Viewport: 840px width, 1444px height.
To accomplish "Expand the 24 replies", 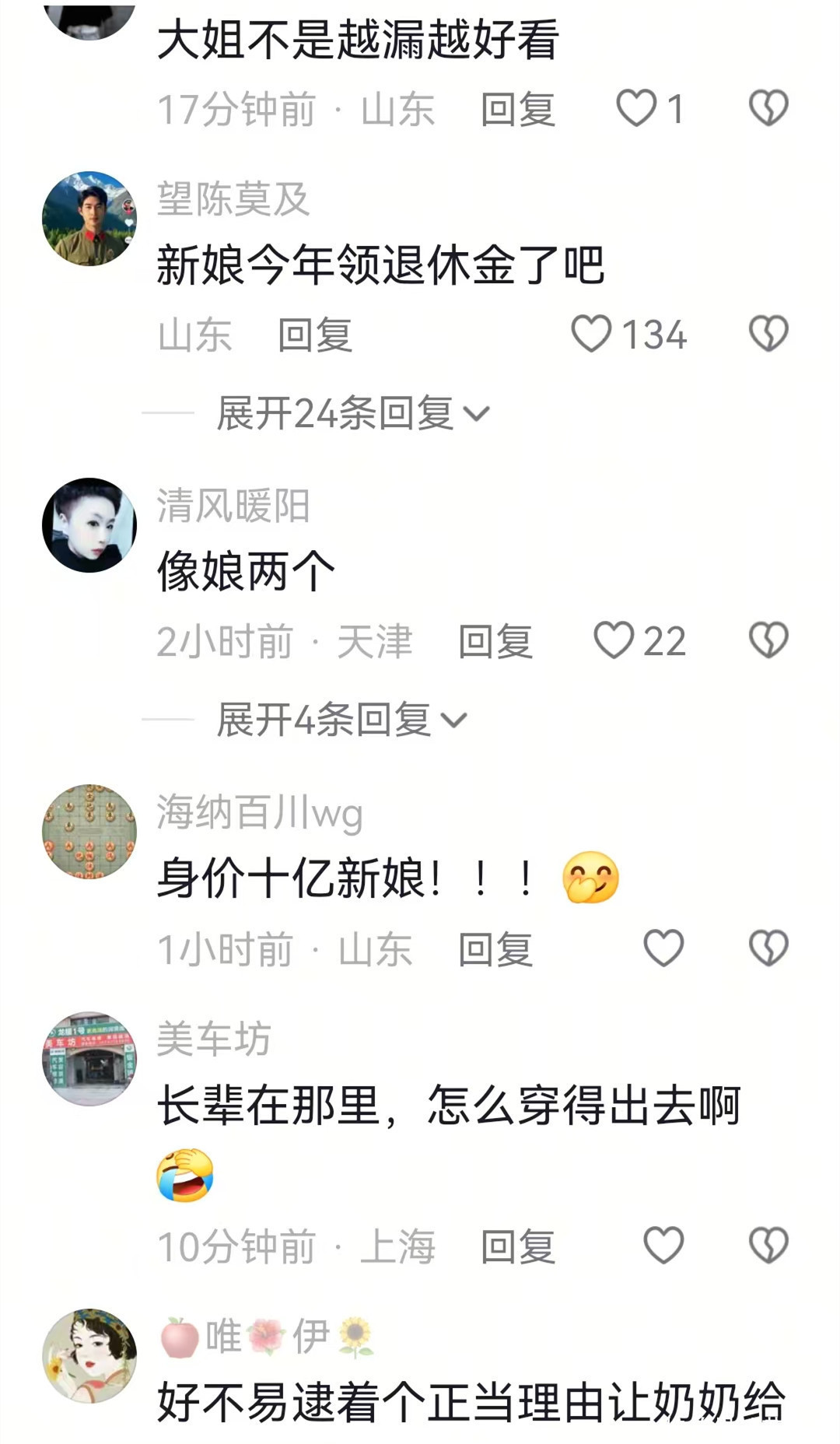I will (354, 412).
